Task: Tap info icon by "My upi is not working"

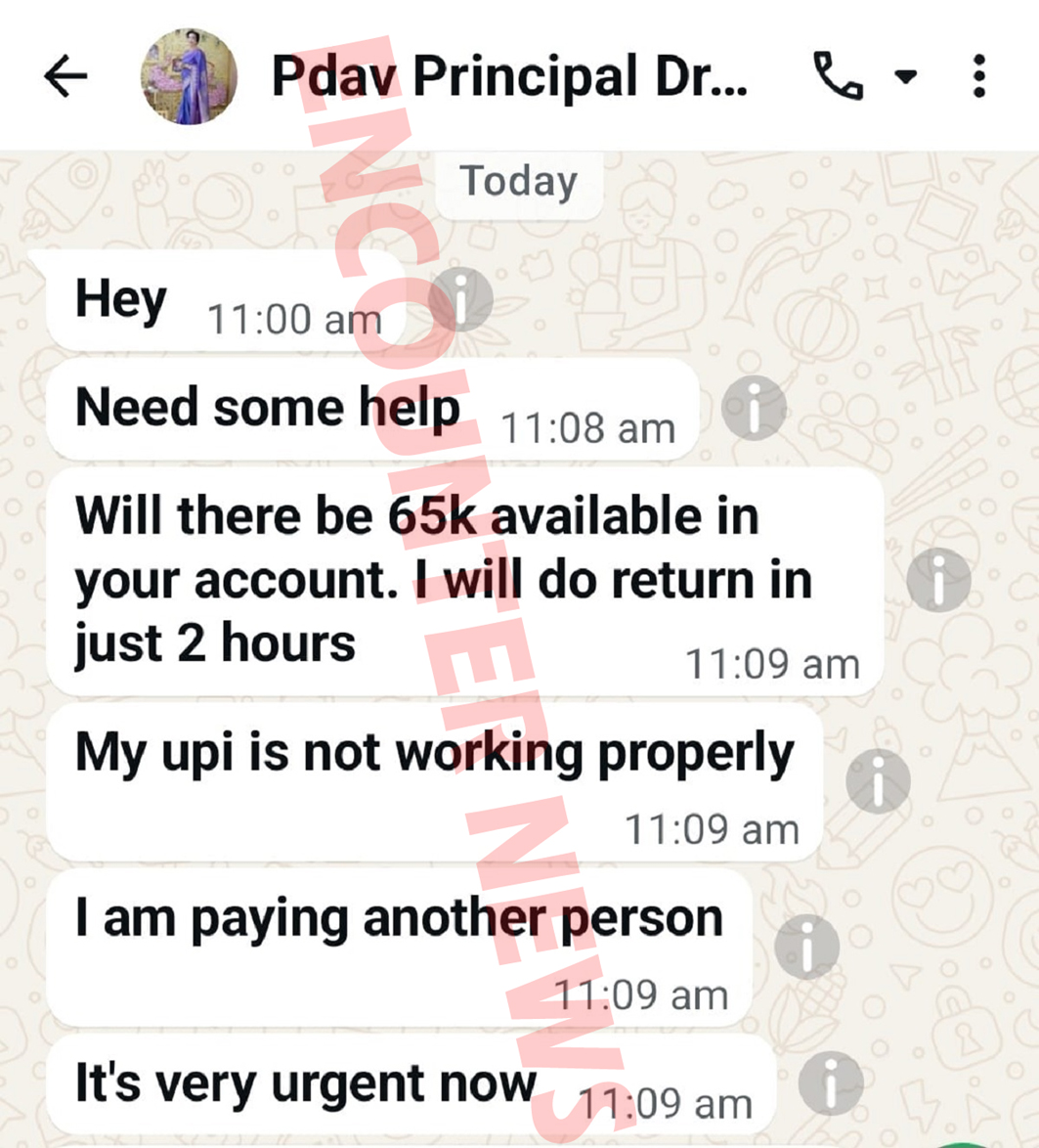Action: tap(878, 781)
